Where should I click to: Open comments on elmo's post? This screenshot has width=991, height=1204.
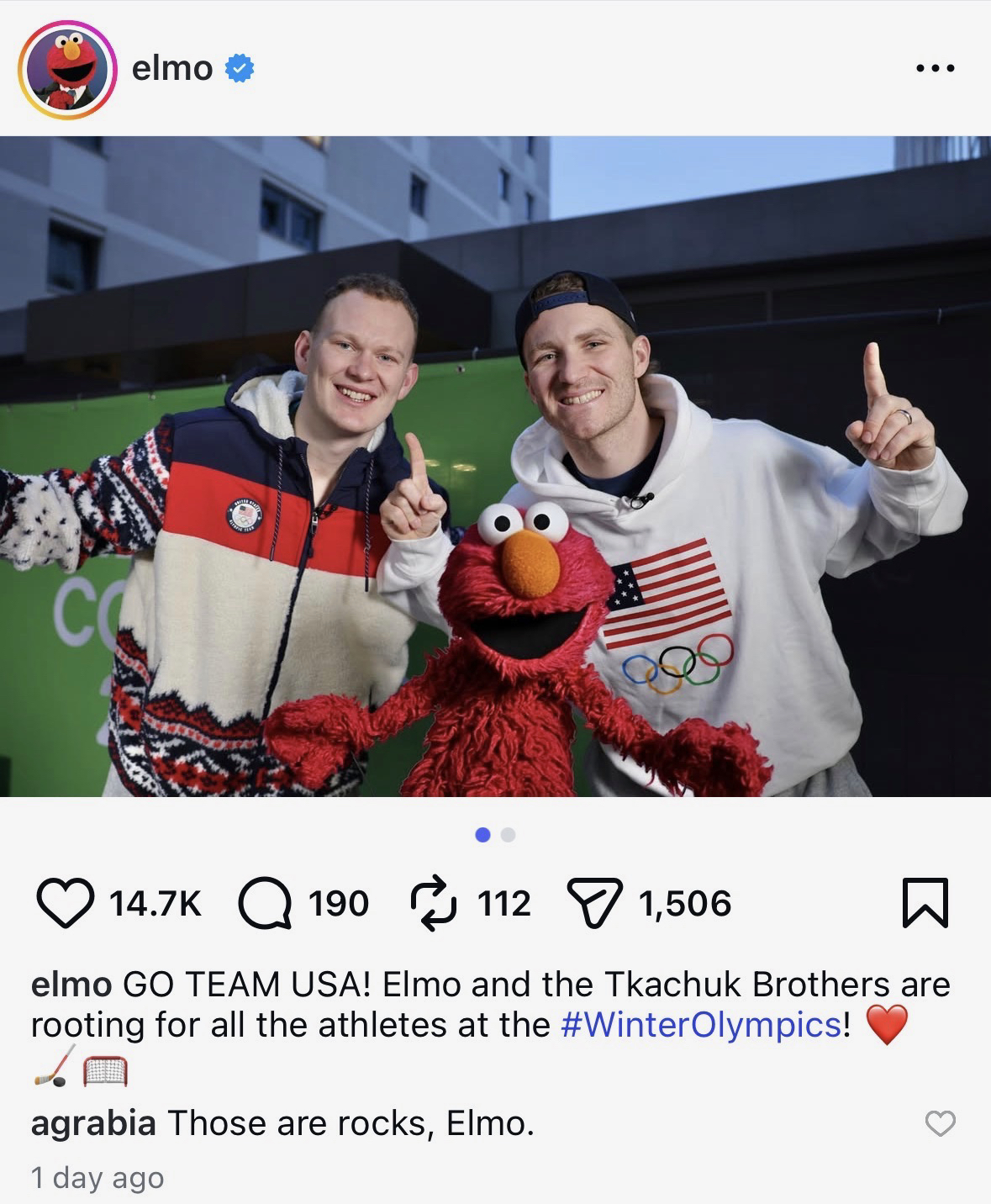[266, 904]
